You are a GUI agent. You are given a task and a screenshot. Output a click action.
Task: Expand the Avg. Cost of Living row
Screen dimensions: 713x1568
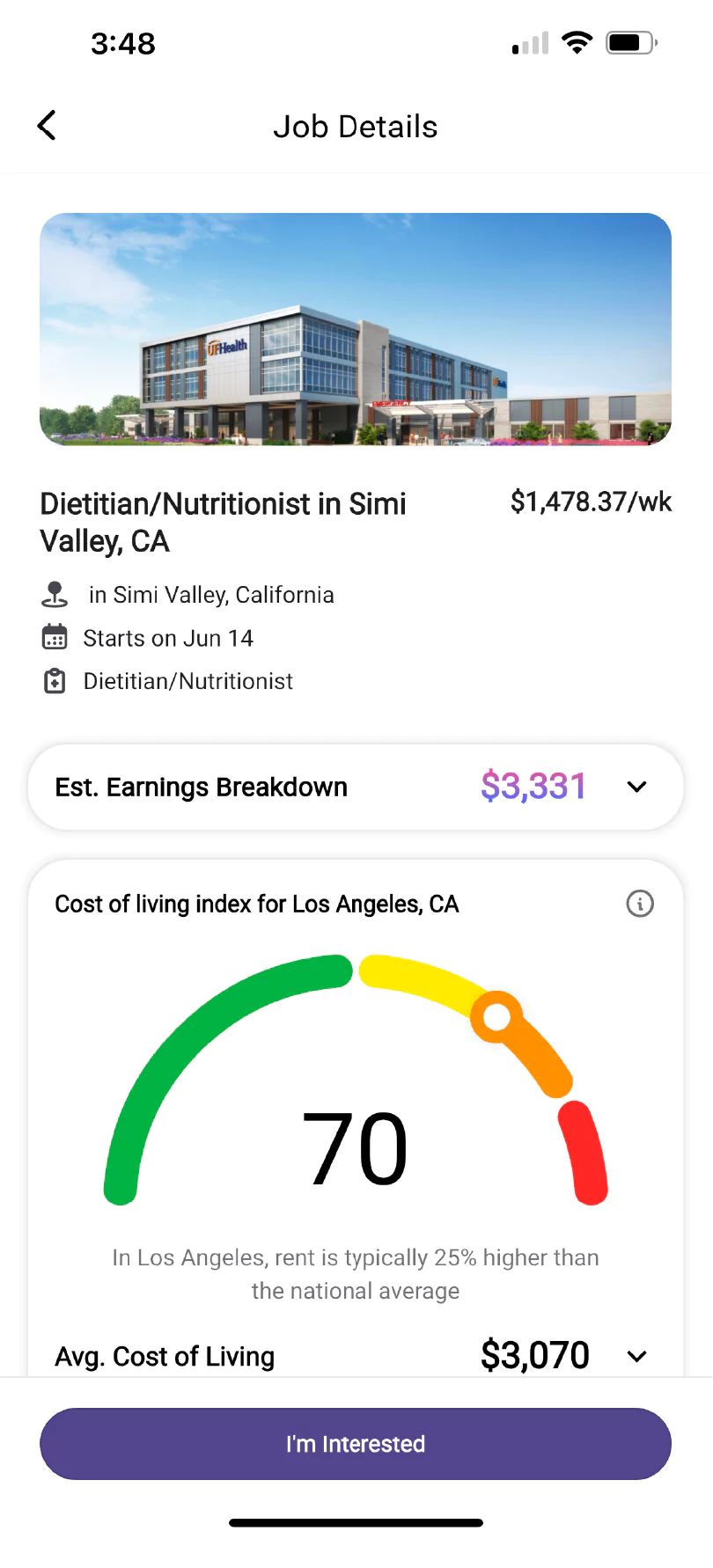pyautogui.click(x=636, y=1356)
